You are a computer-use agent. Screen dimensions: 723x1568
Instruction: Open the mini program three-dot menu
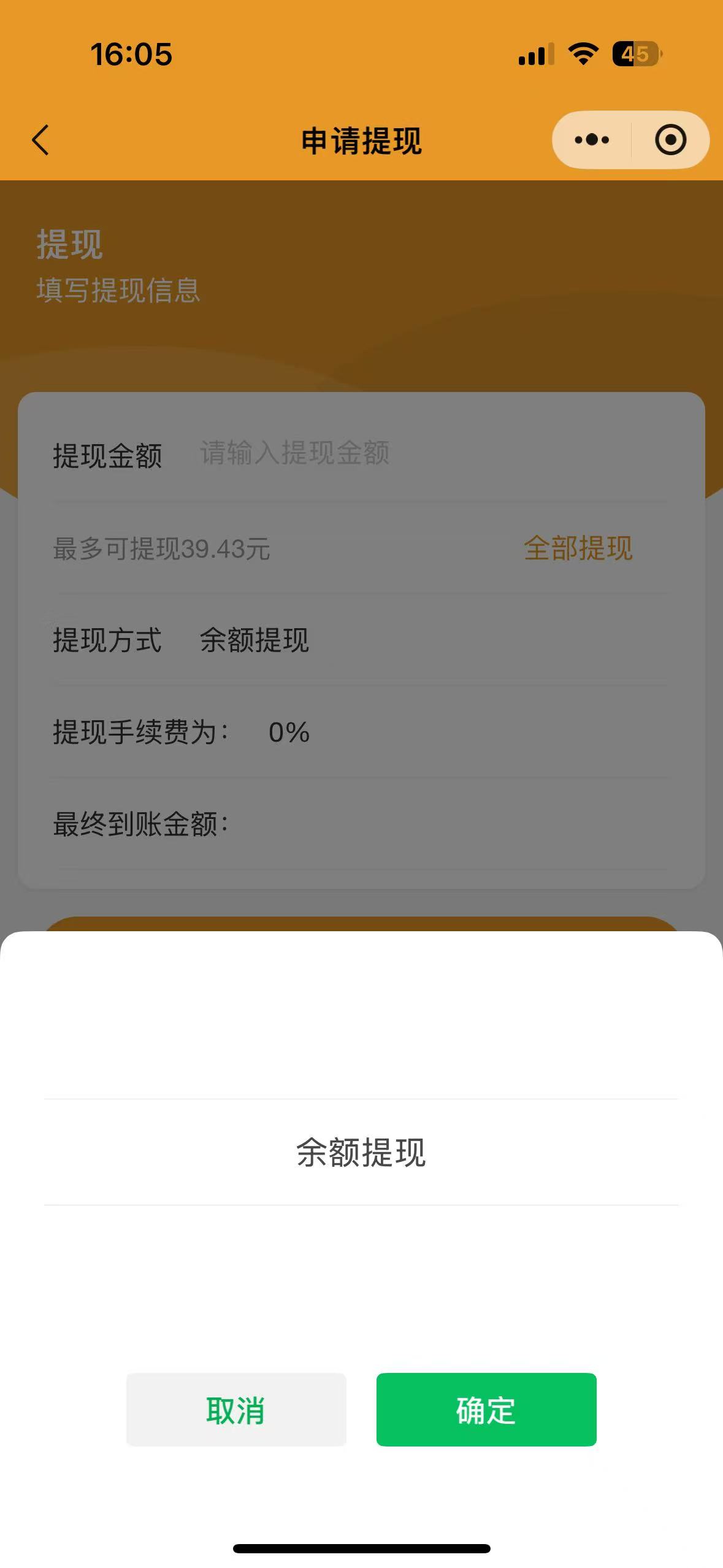(592, 140)
